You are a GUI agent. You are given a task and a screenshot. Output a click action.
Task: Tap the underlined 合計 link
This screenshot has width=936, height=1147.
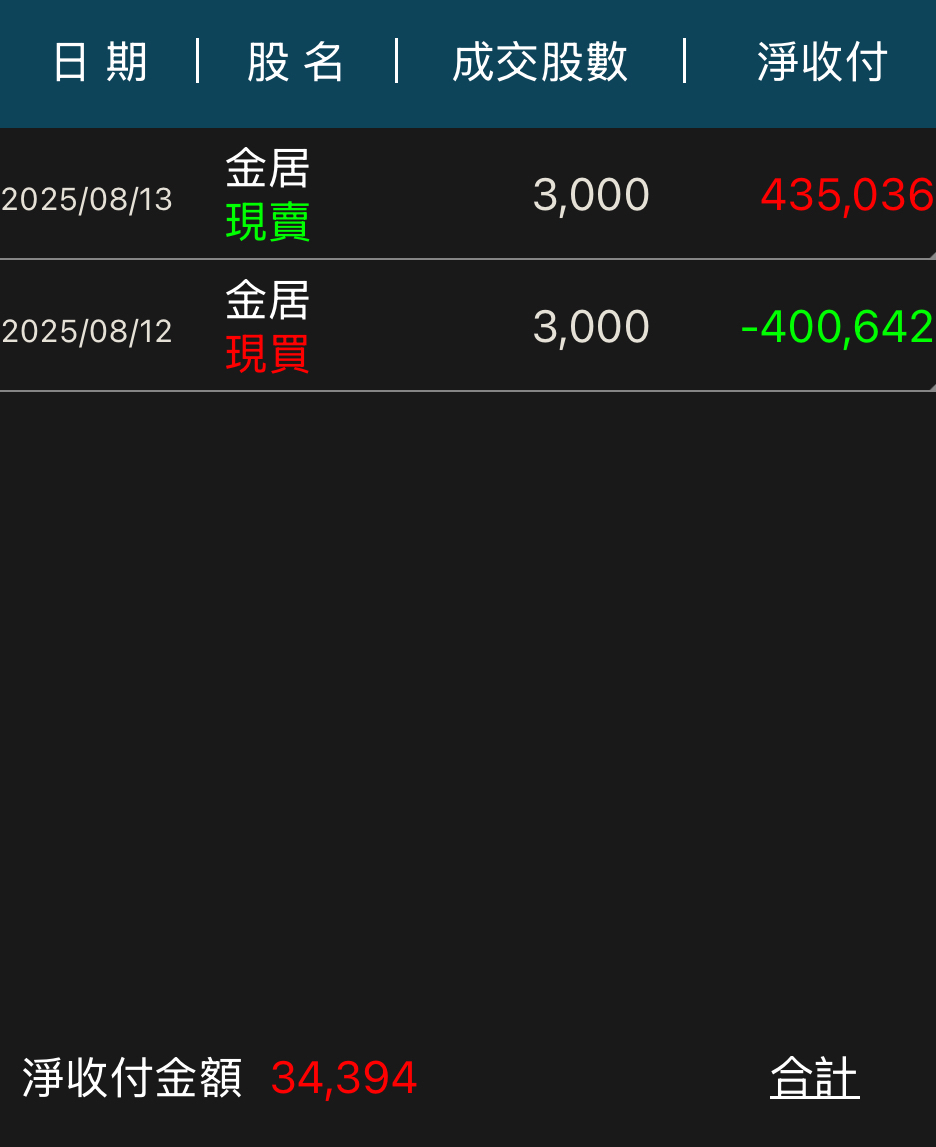pyautogui.click(x=814, y=1079)
